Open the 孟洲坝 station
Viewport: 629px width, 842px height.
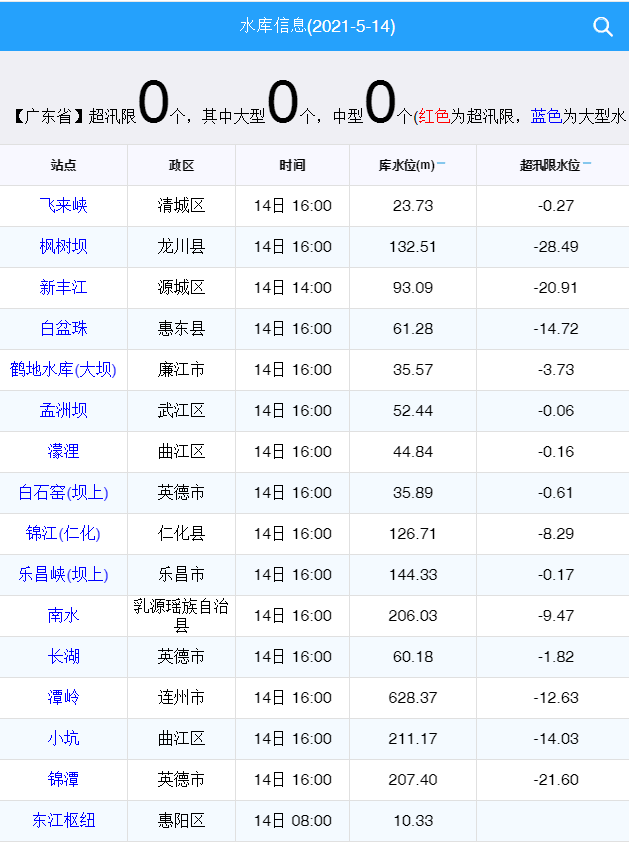(63, 411)
